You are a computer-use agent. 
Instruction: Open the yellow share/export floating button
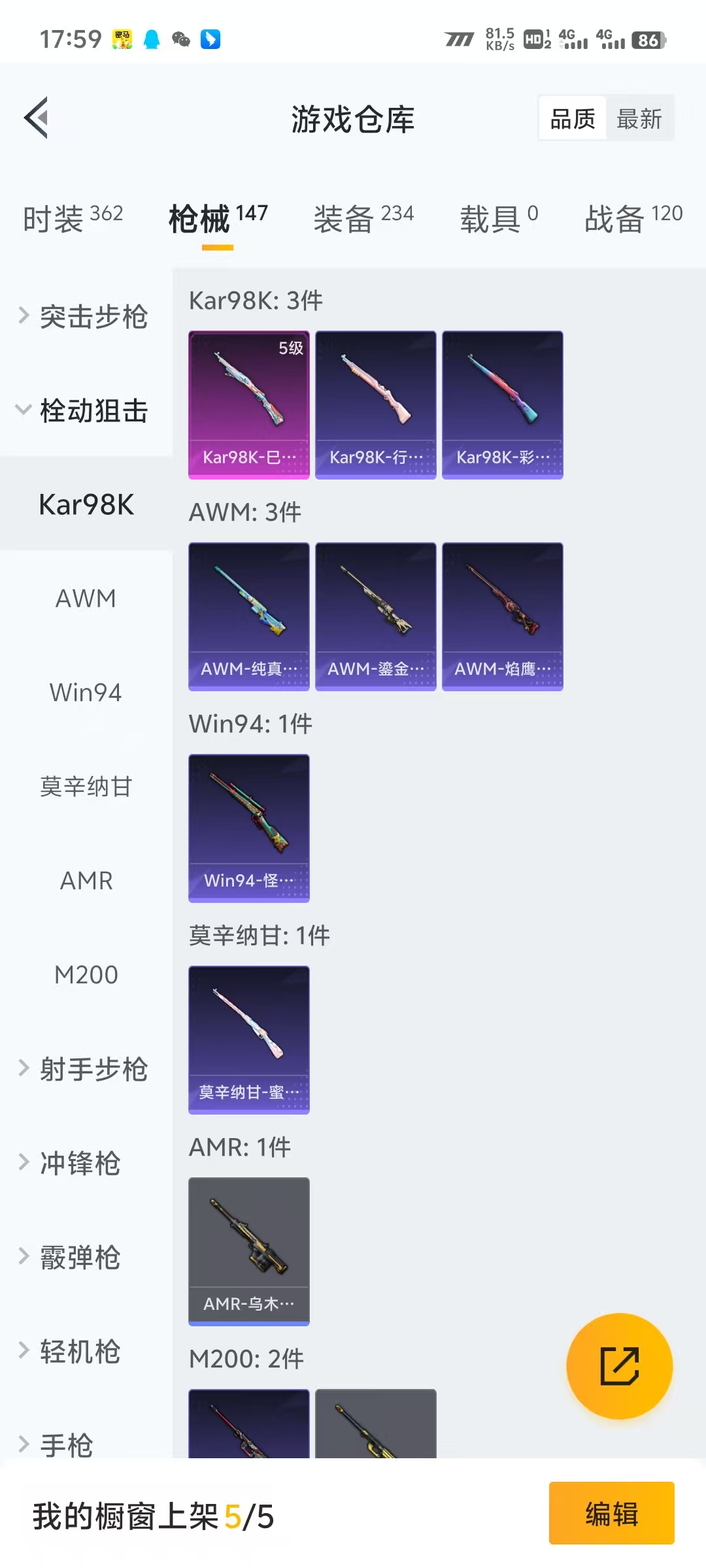pyautogui.click(x=620, y=1367)
